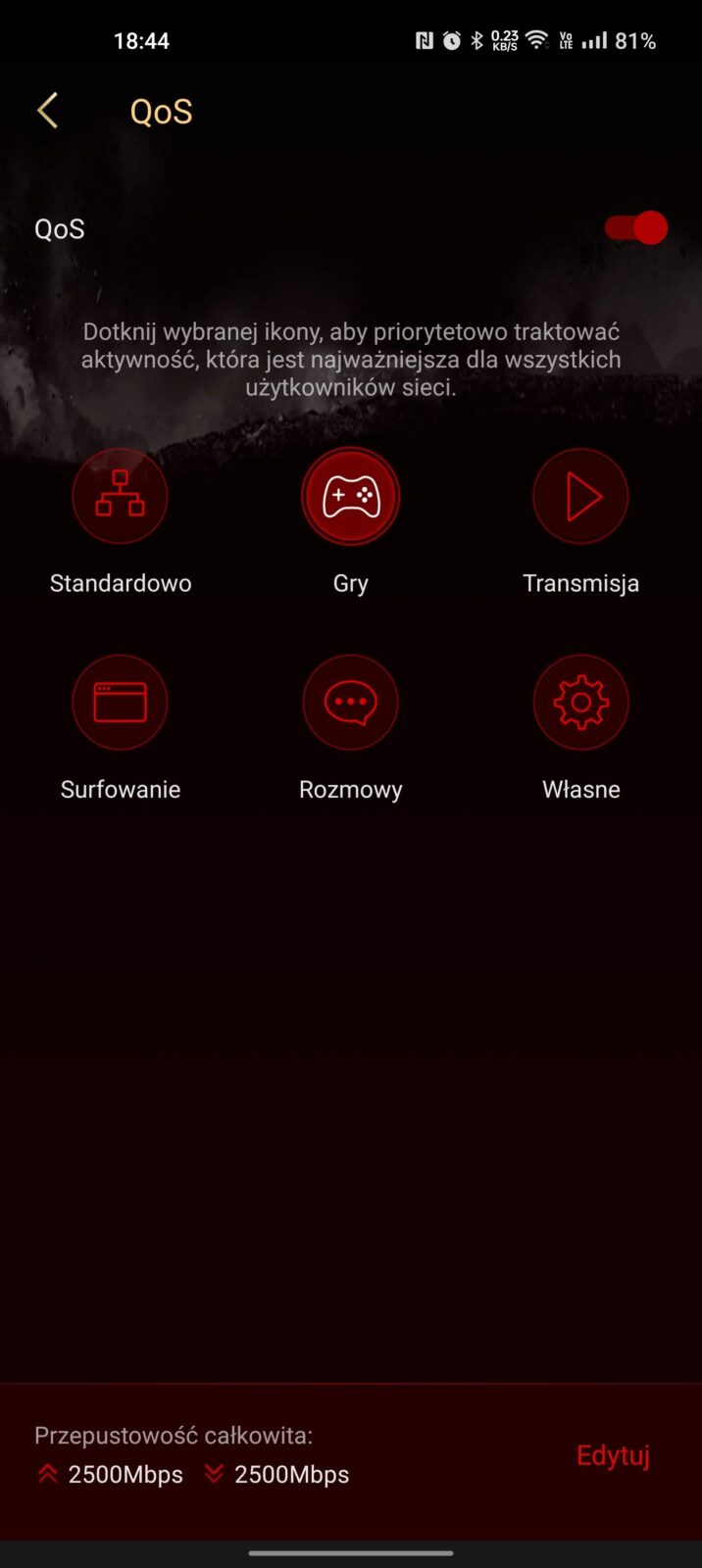Screen dimensions: 702x1568
Task: Prioritize Transmisja streaming traffic
Action: pos(580,497)
